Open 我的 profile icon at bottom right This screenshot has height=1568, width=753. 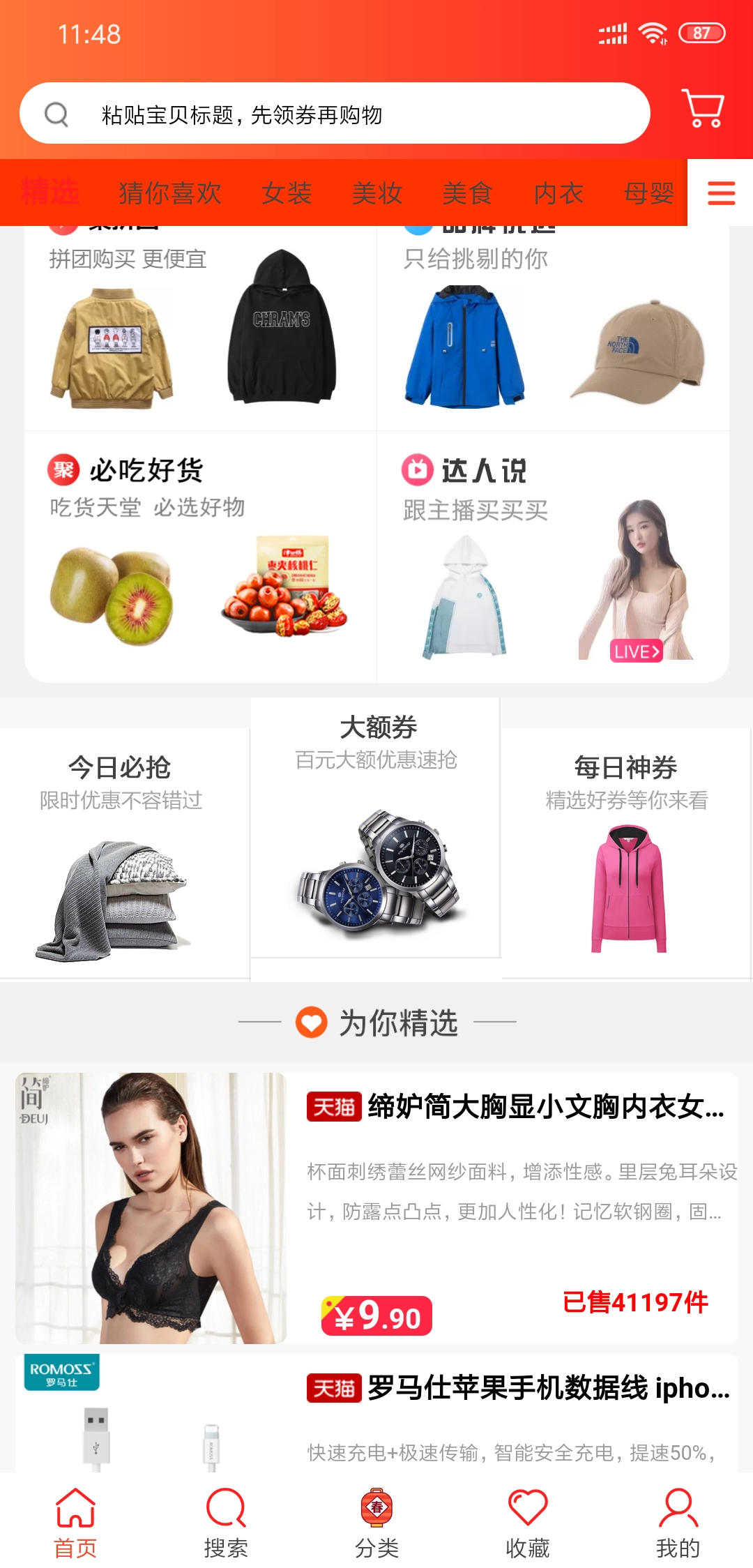[x=677, y=1507]
